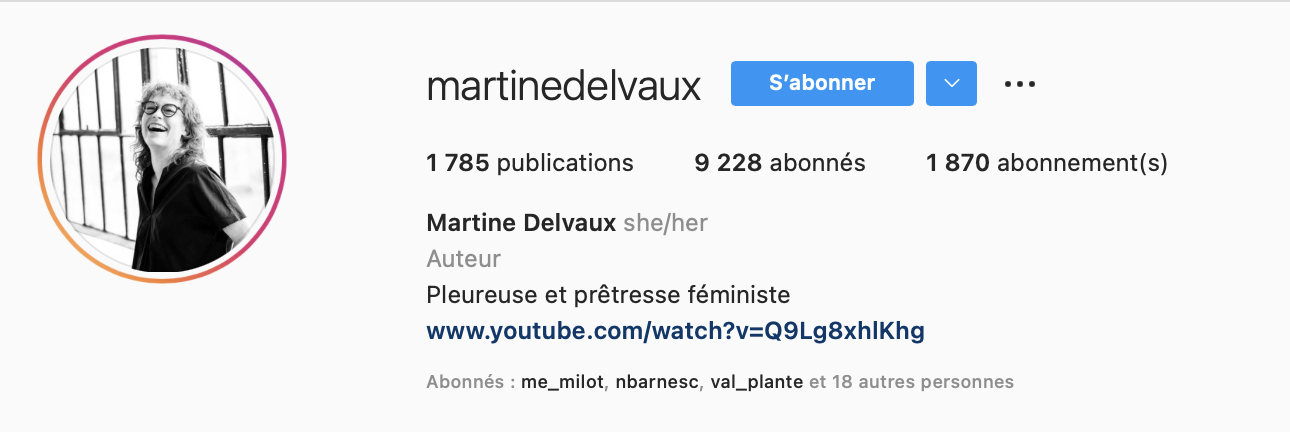
Task: Open the three-dot options menu
Action: click(x=1019, y=83)
